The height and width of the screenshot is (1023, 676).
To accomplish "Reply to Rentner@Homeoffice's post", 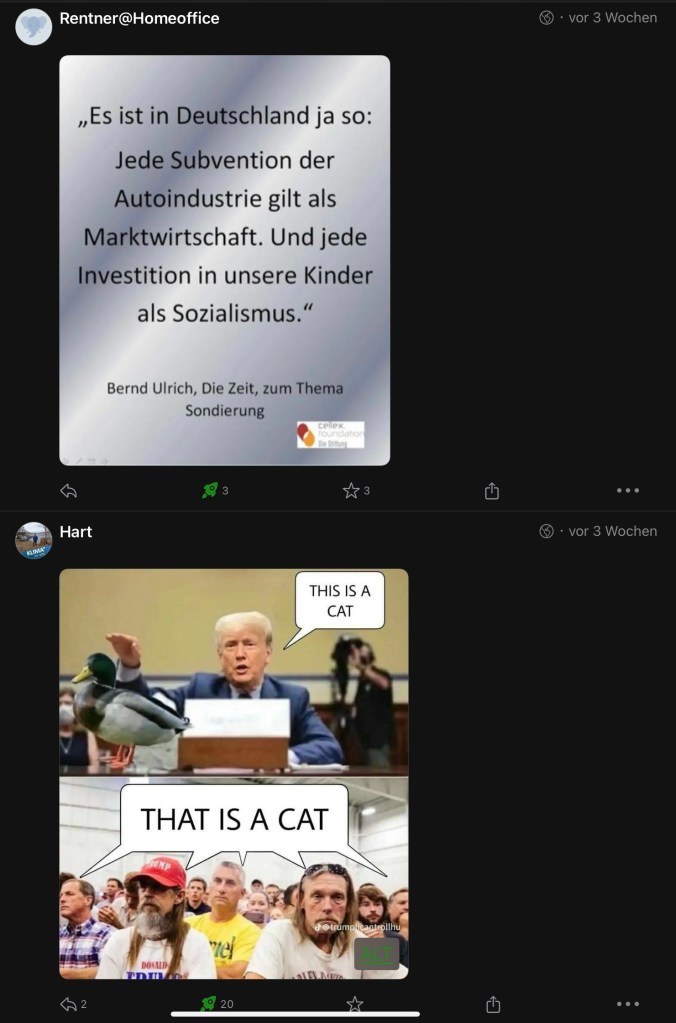I will coord(69,491).
